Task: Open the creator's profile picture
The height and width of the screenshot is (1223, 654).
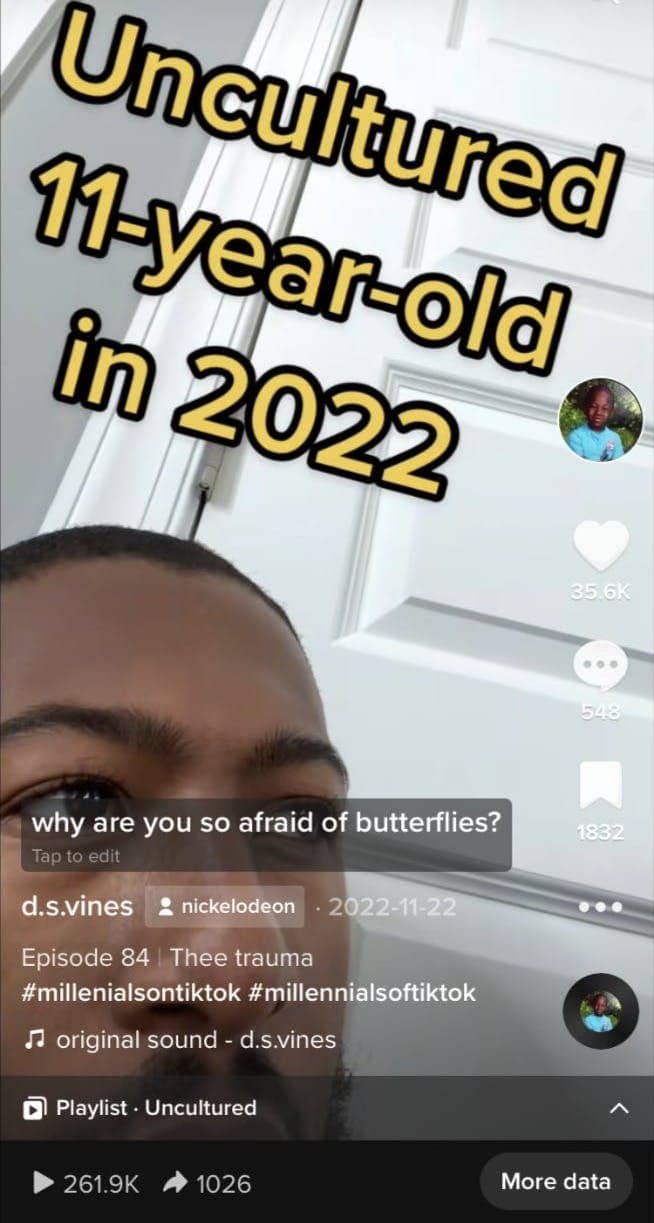Action: (600, 420)
